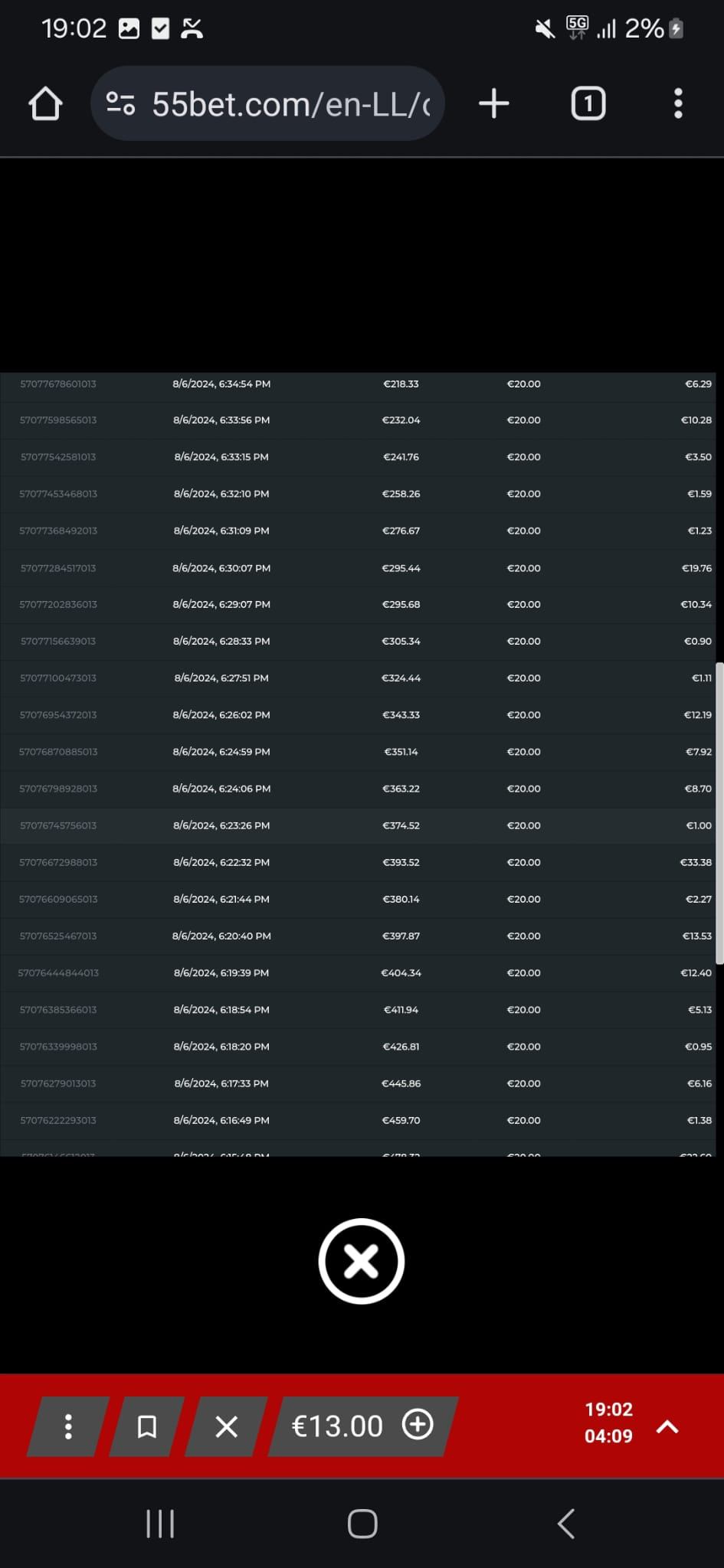The height and width of the screenshot is (1568, 724).
Task: Tap the bookmark icon in red bar
Action: click(x=147, y=1426)
